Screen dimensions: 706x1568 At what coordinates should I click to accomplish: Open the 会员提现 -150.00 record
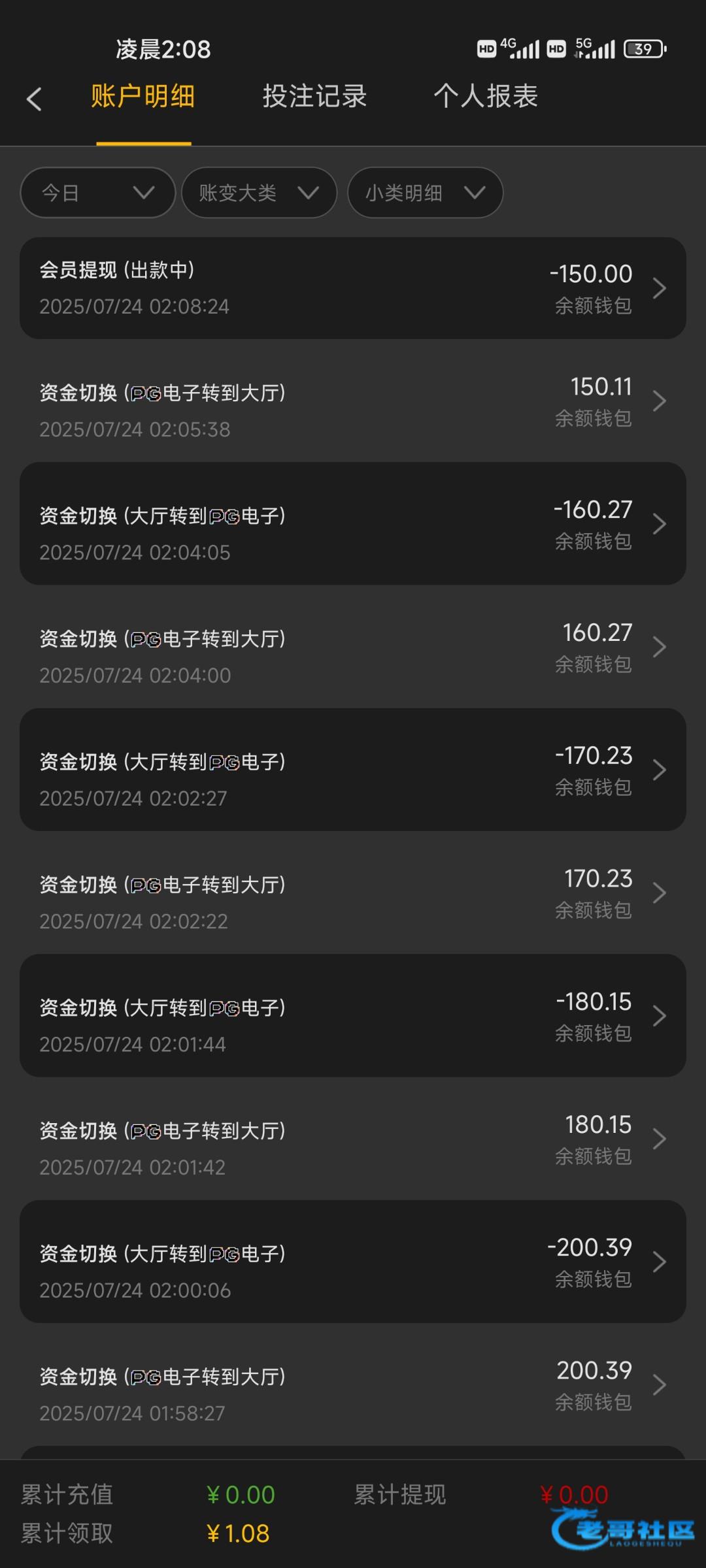pos(353,288)
